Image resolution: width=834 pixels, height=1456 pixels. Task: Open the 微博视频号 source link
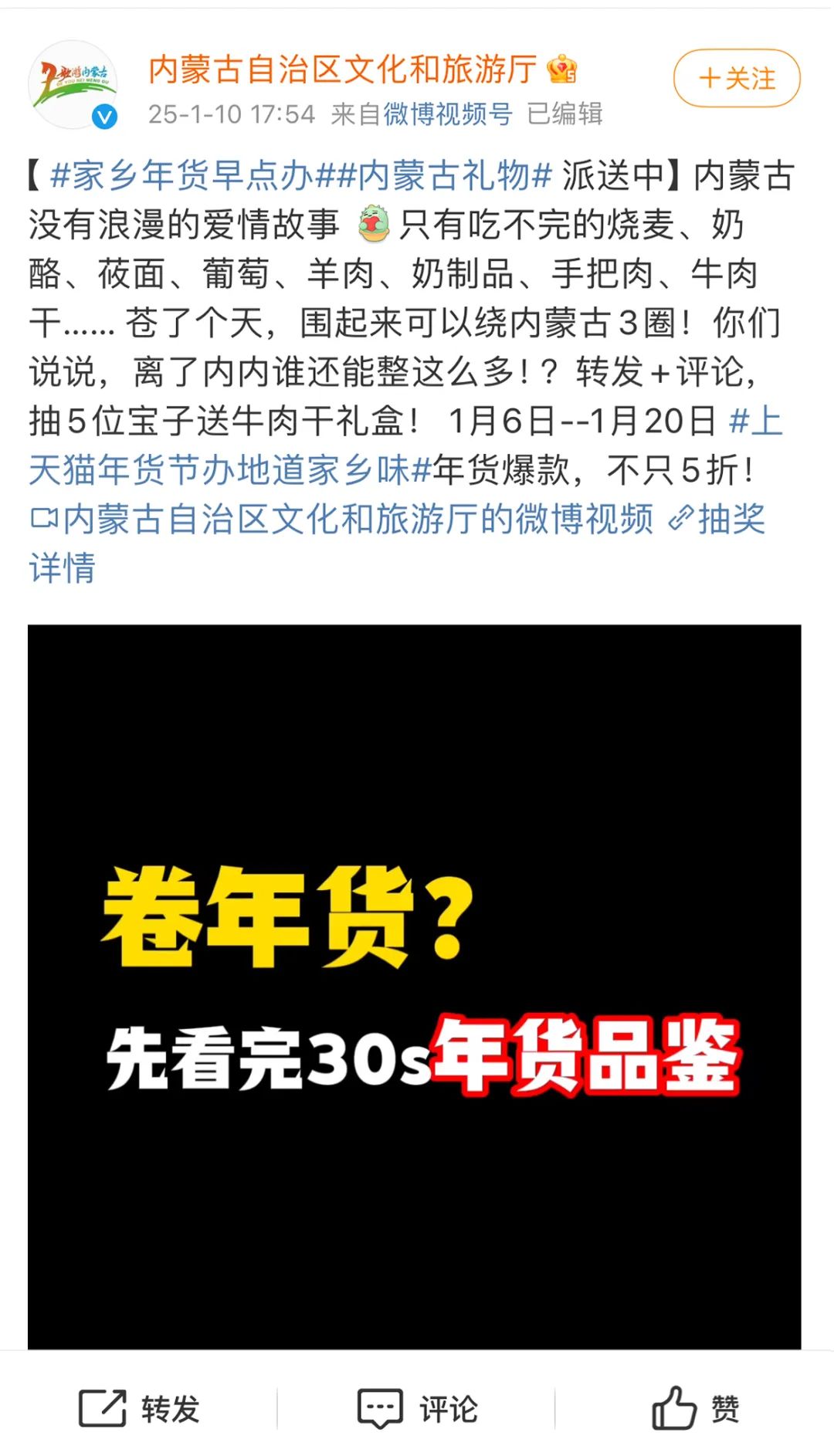coord(448,114)
